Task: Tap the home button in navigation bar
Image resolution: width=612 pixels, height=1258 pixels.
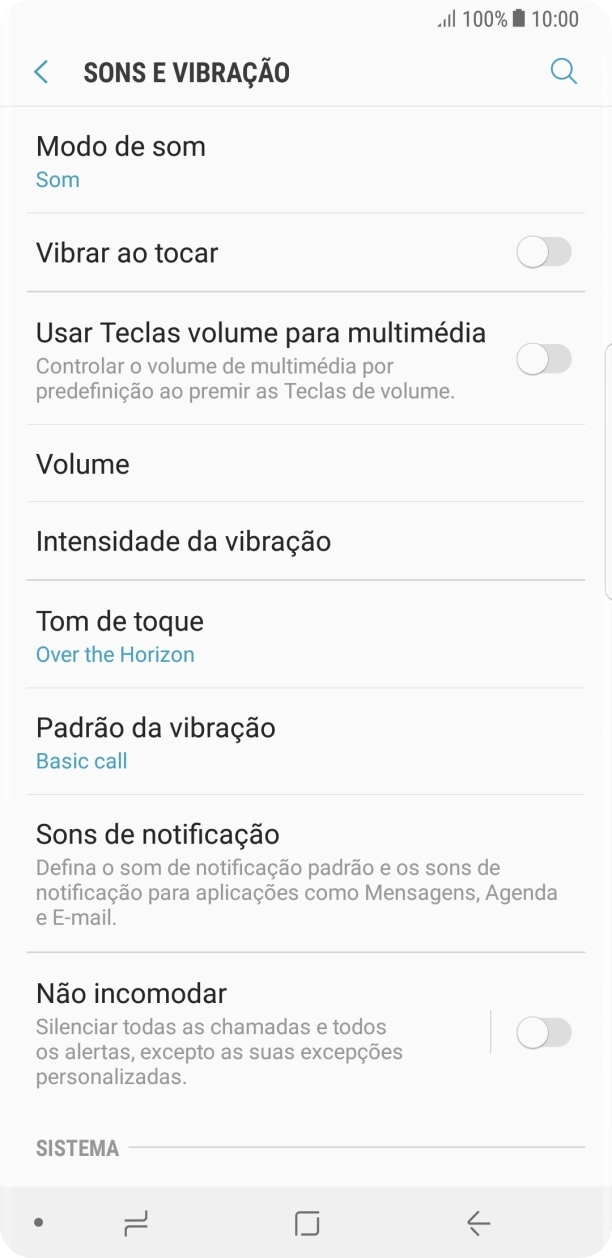Action: pyautogui.click(x=307, y=1222)
